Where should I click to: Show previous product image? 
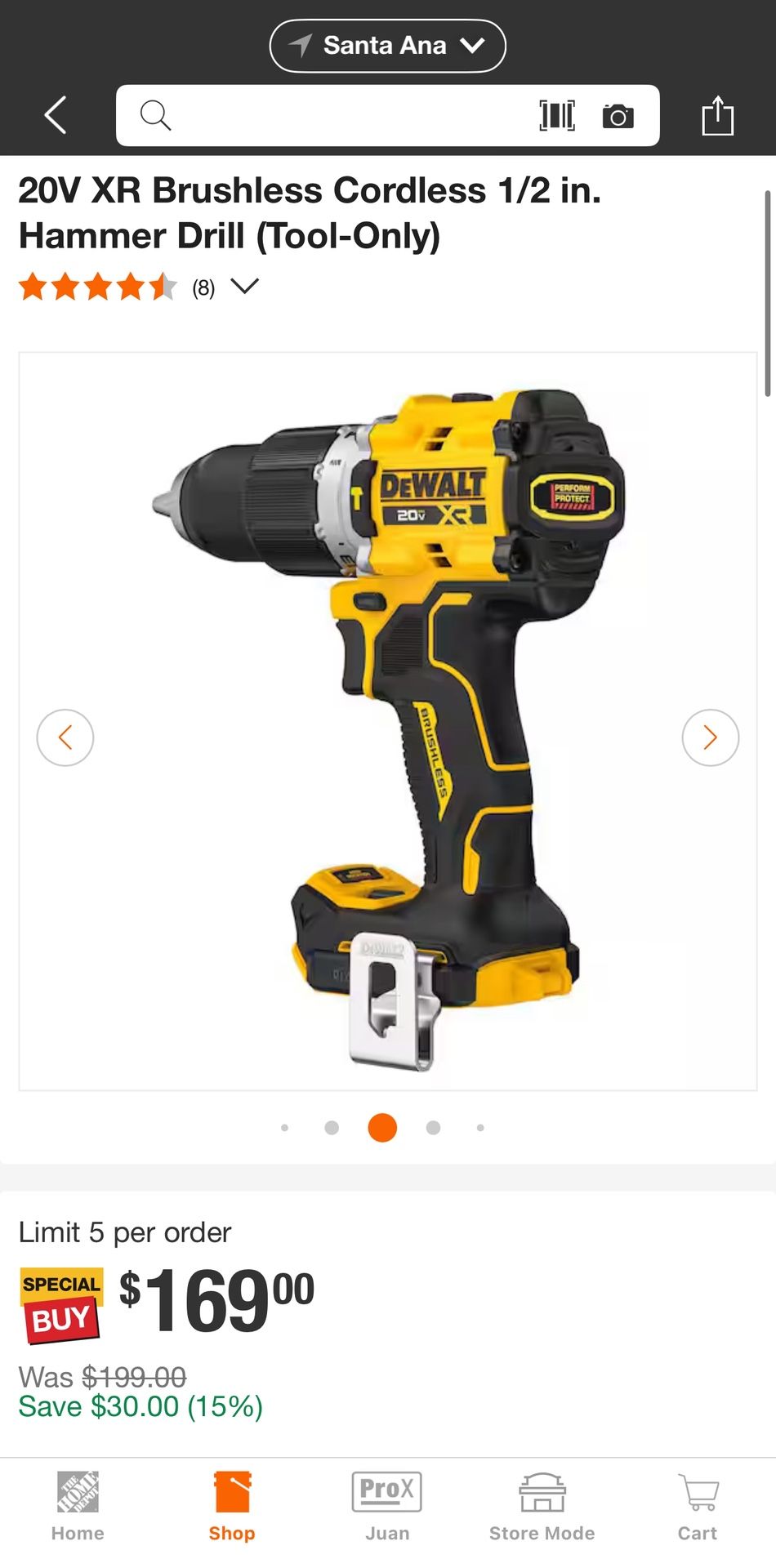(65, 737)
